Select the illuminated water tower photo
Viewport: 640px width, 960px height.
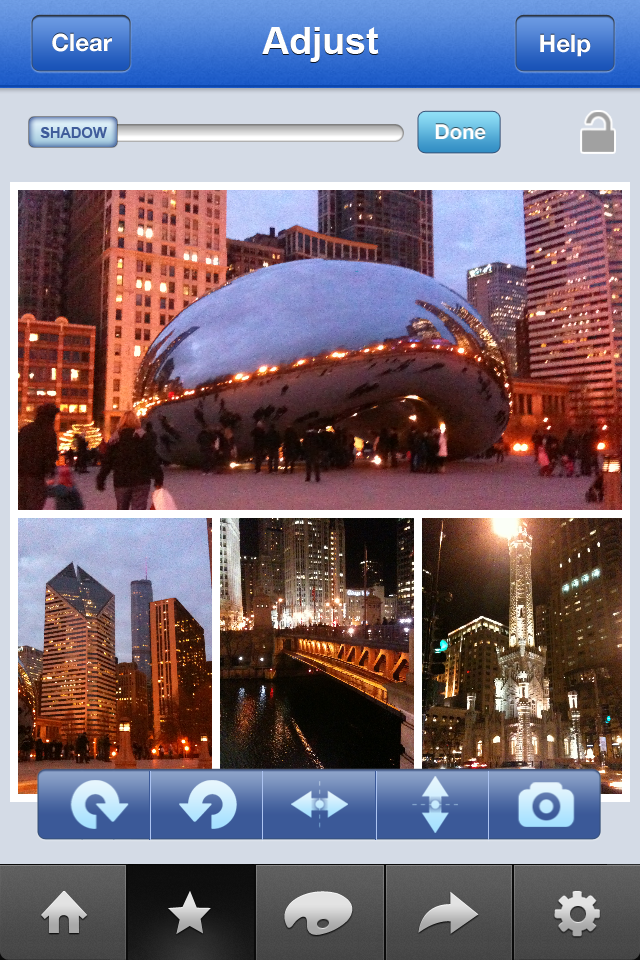(x=521, y=642)
